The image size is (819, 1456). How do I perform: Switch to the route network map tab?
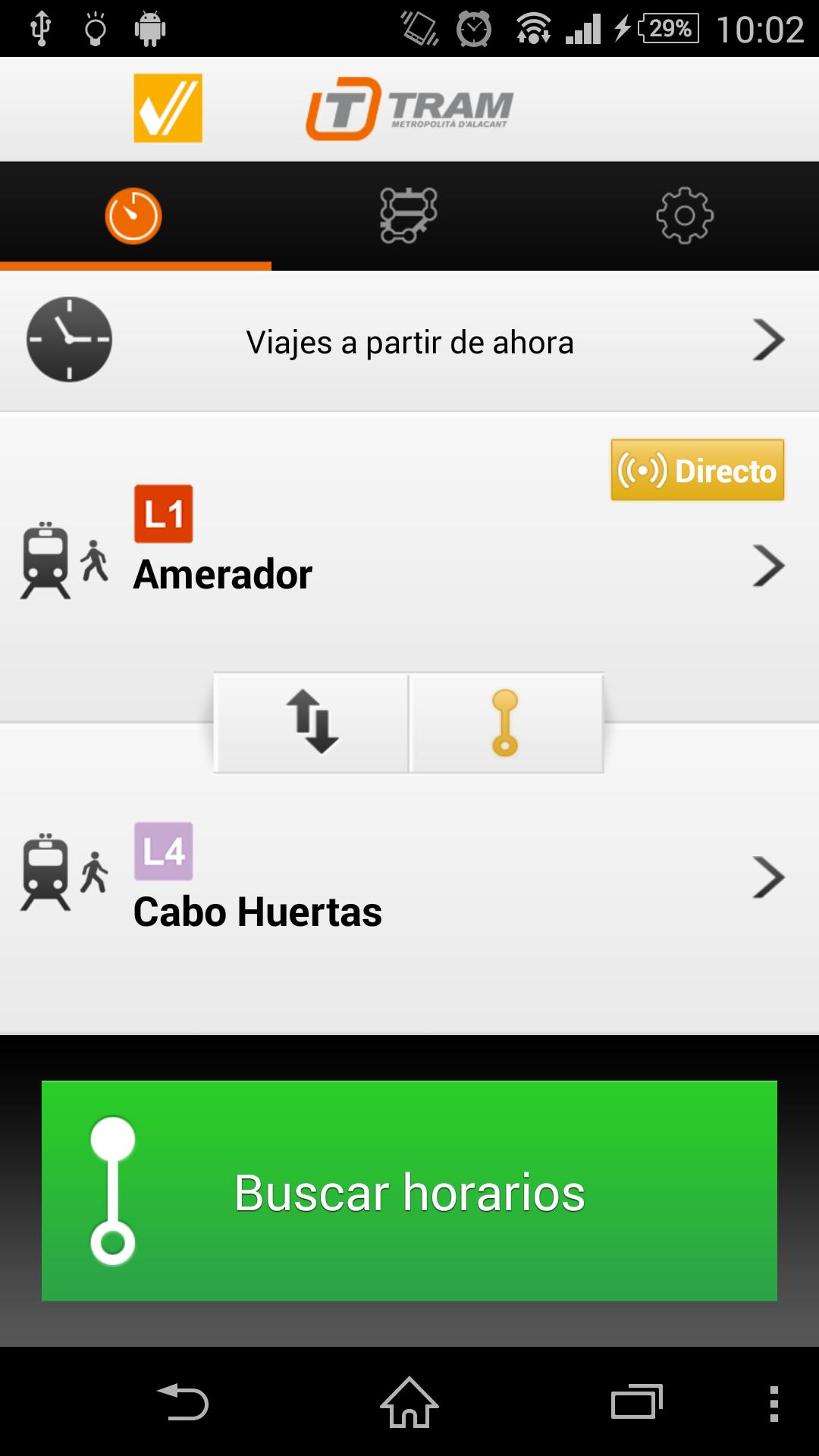(x=409, y=216)
